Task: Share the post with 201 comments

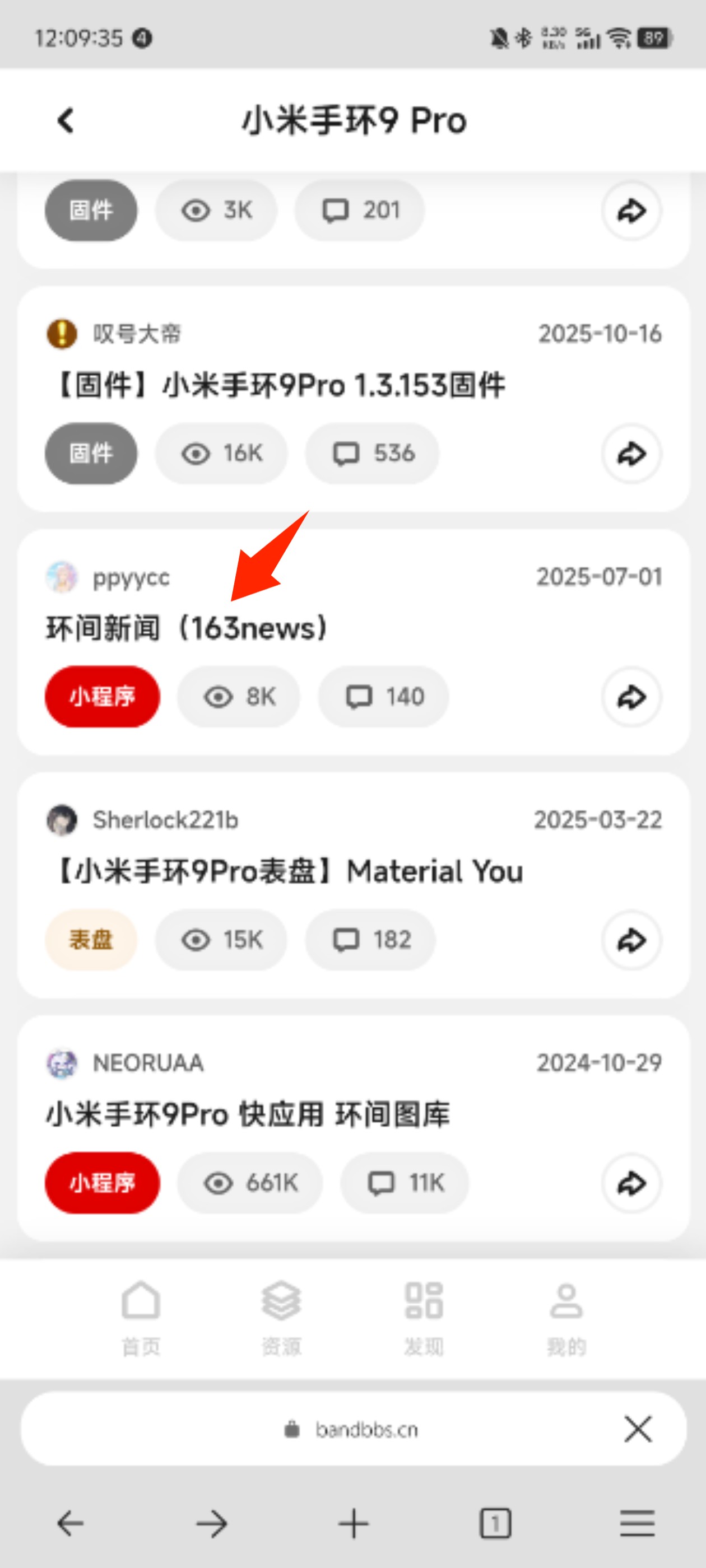Action: [x=631, y=211]
